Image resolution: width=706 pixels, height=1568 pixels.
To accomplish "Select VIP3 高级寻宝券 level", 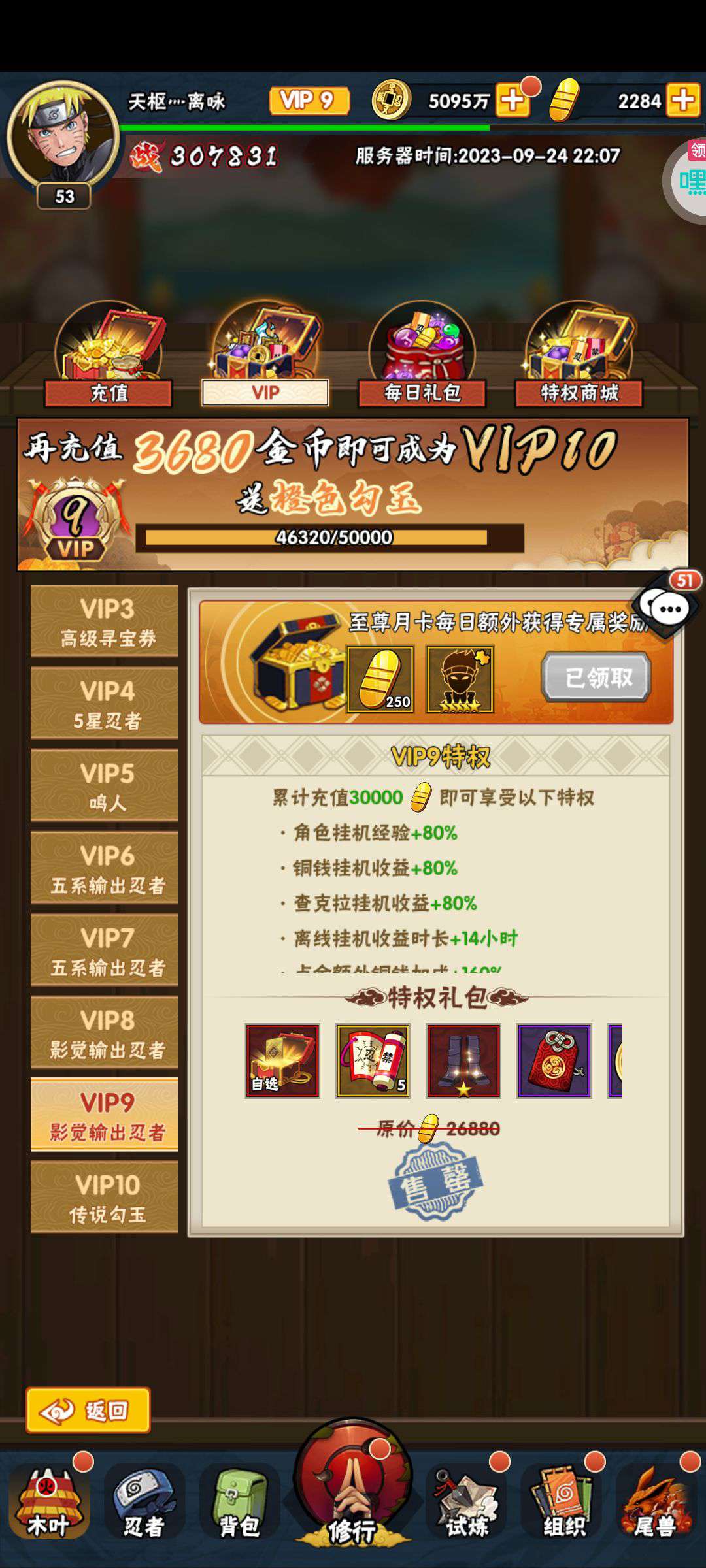I will pos(105,621).
